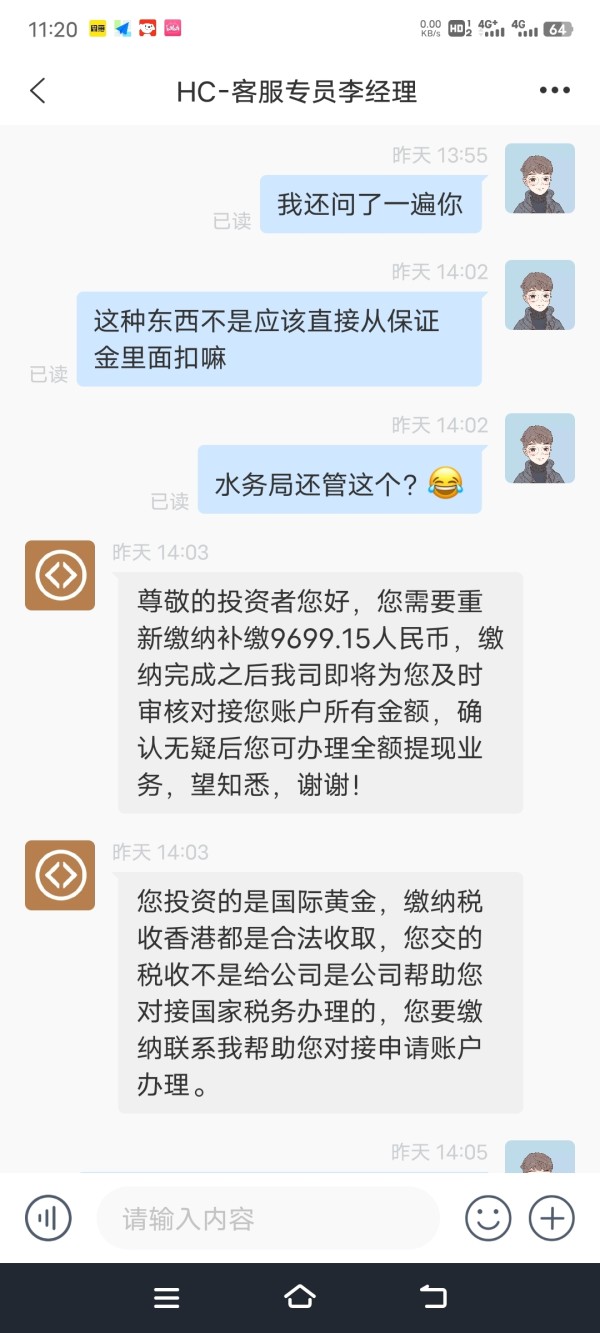Tap the system home button

[300, 1297]
